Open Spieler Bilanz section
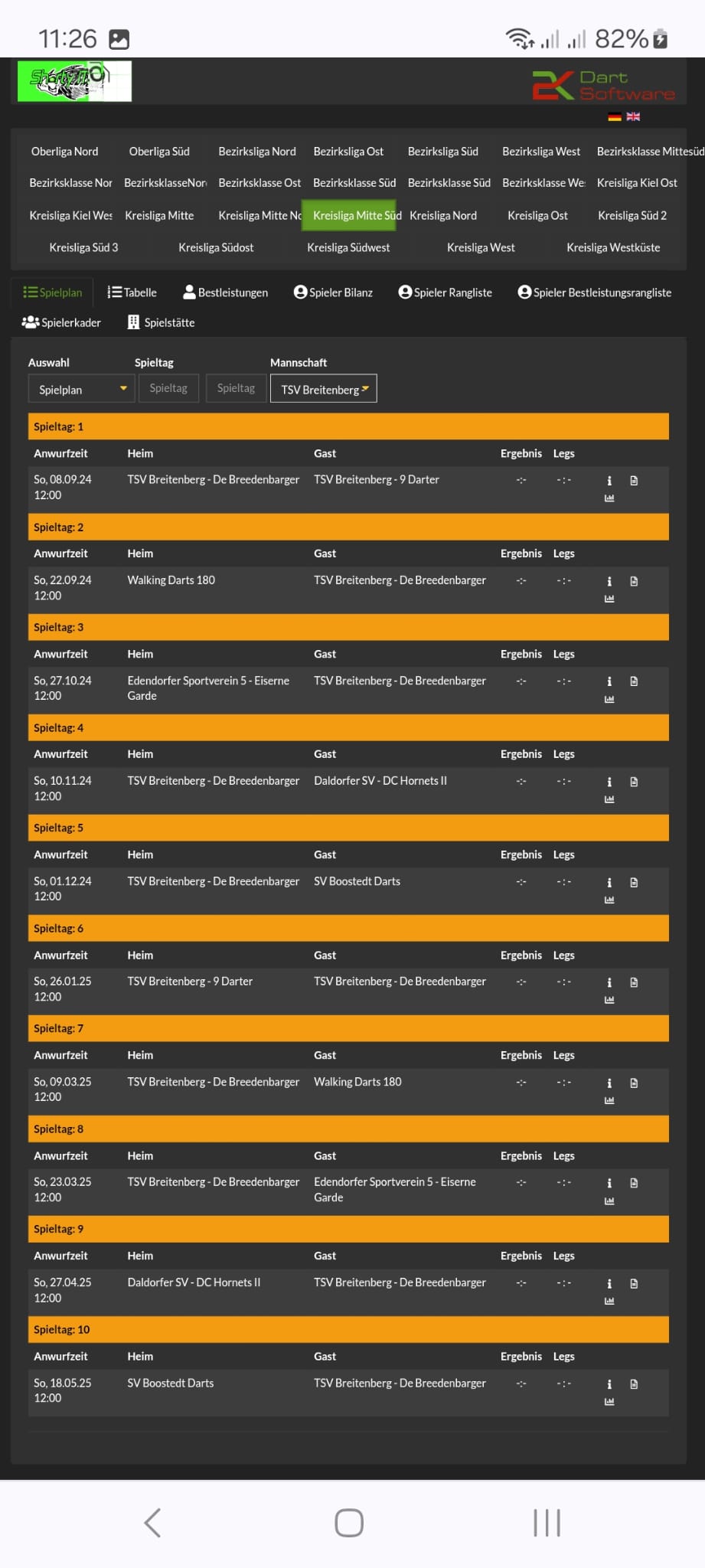 (x=333, y=292)
